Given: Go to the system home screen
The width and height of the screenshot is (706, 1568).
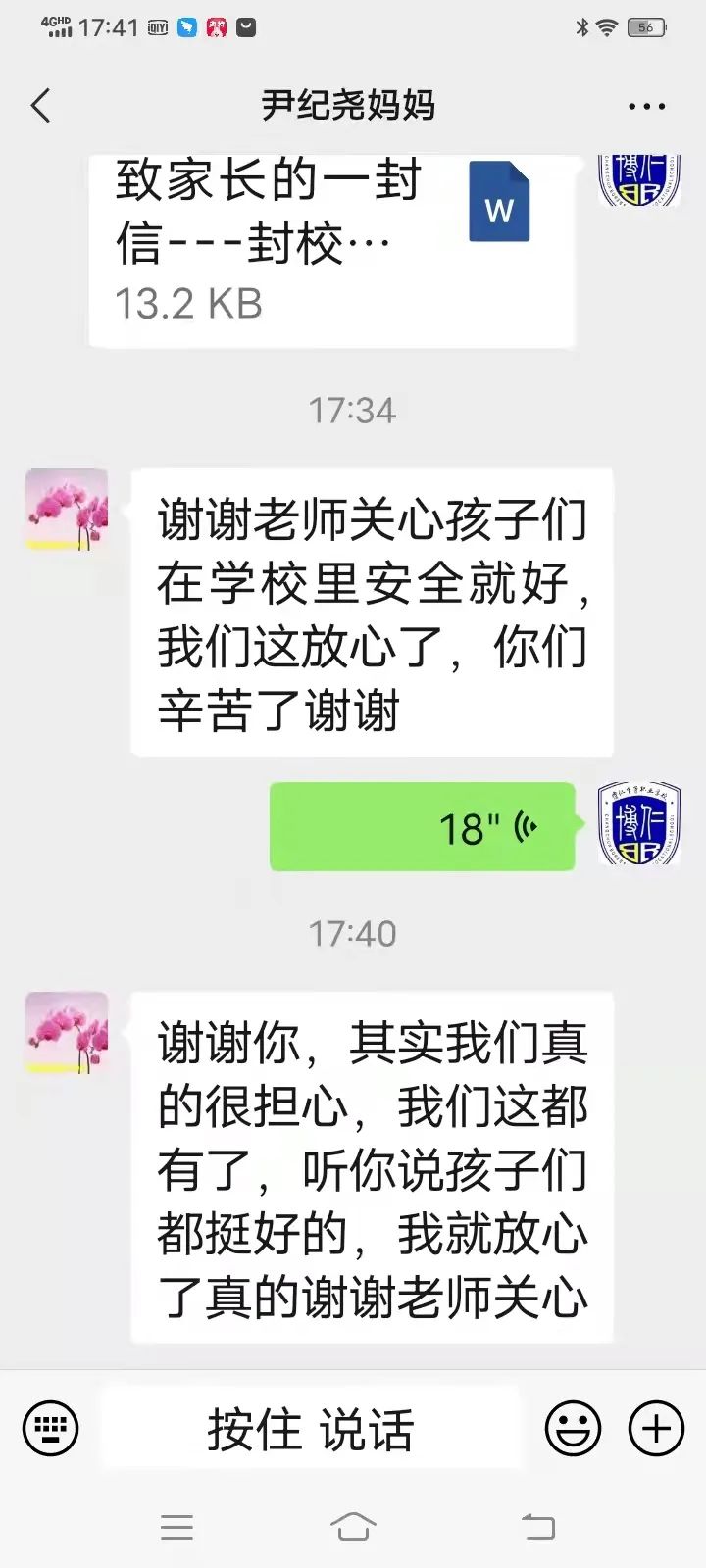Looking at the screenshot, I should coord(353,1526).
